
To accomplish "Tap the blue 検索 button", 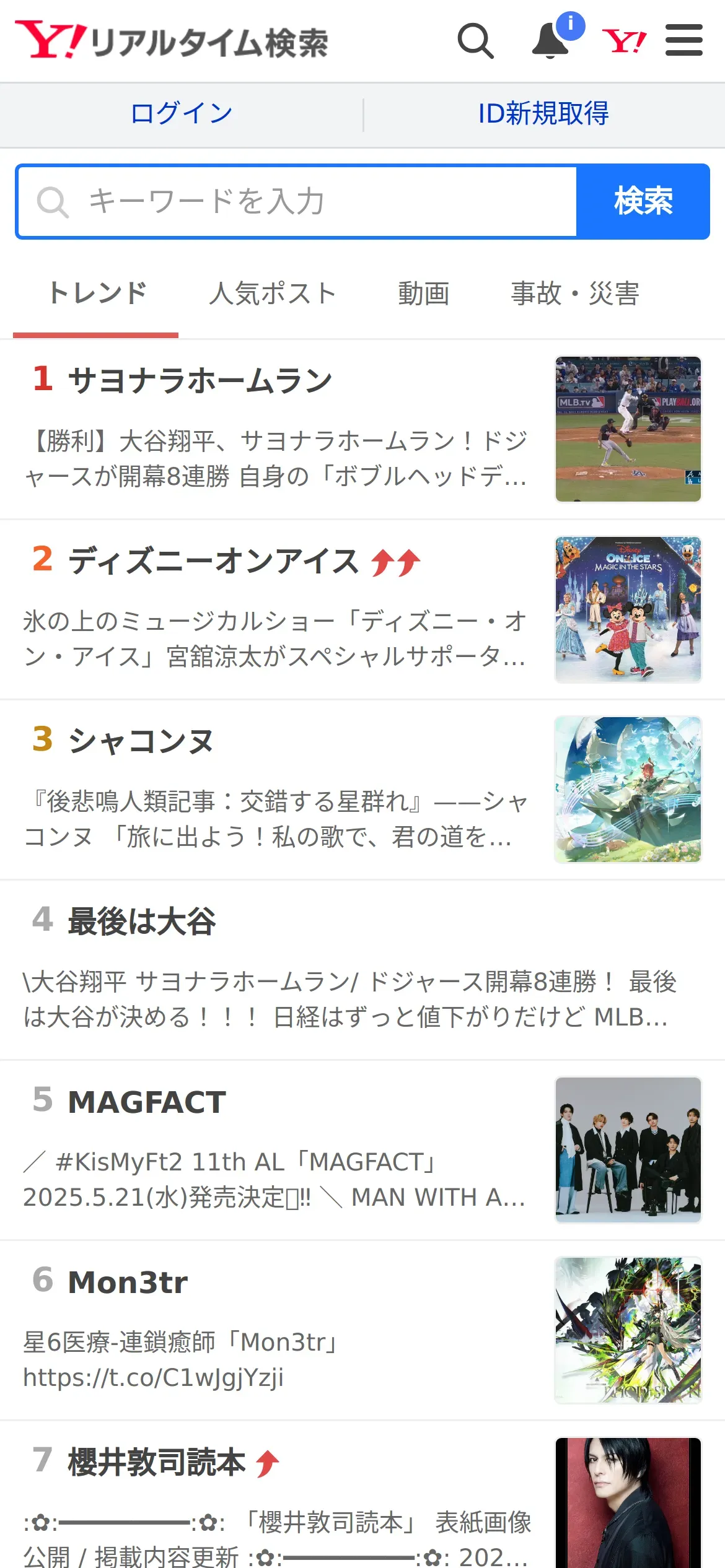I will (x=643, y=201).
